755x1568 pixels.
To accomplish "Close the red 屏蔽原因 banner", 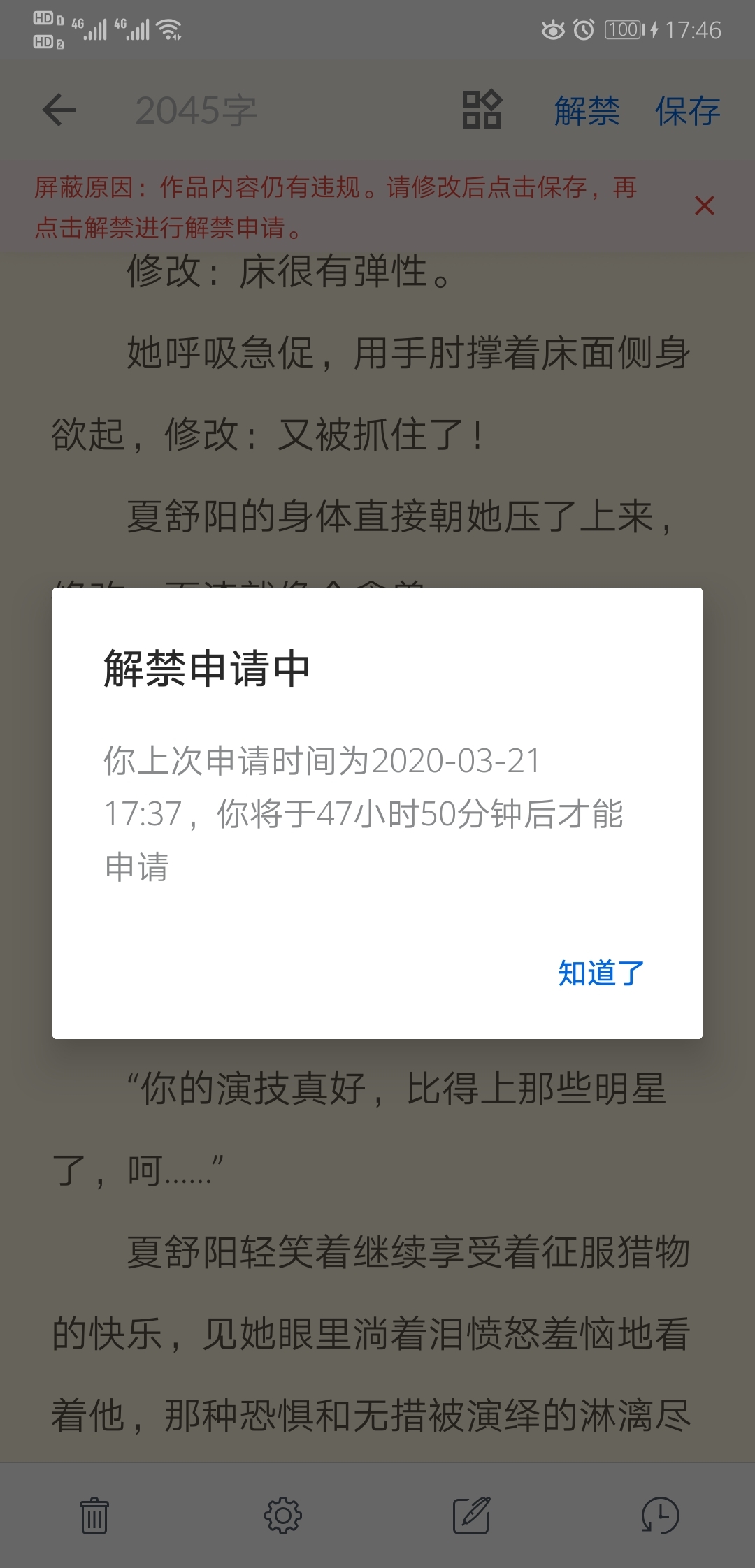I will pos(704,205).
